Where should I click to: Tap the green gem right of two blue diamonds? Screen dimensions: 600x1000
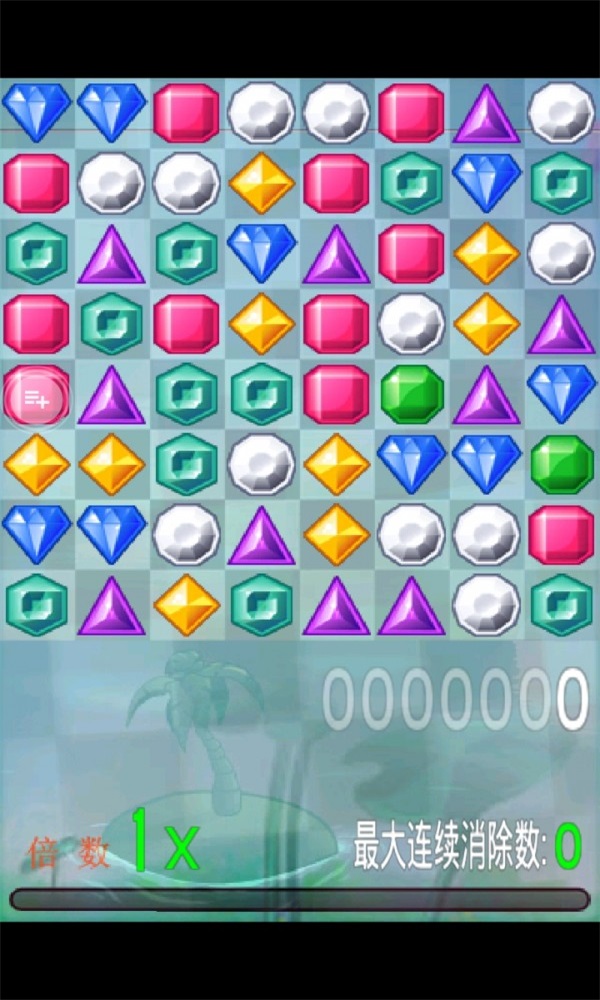tap(562, 464)
